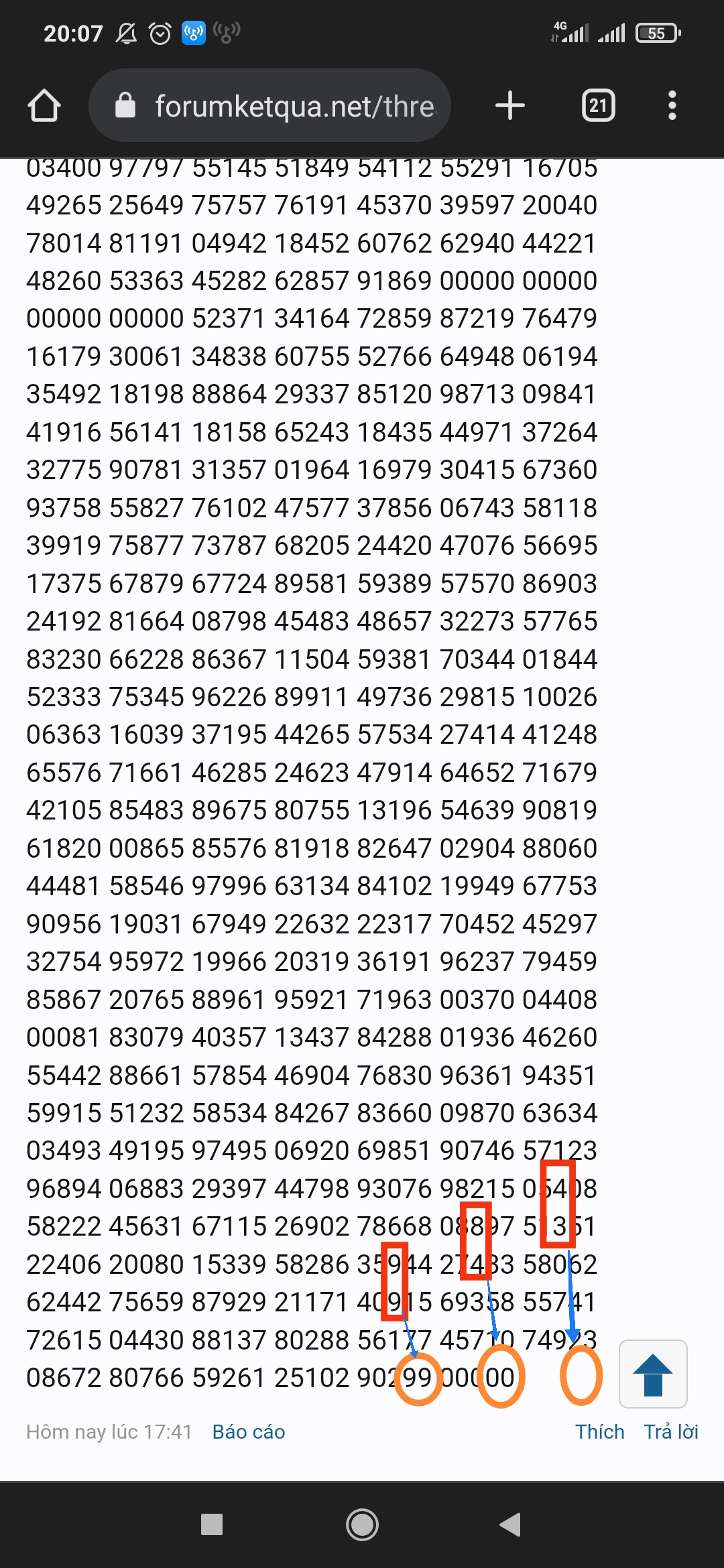Go back using the system back button
Image resolution: width=724 pixels, height=1568 pixels.
(x=510, y=1524)
